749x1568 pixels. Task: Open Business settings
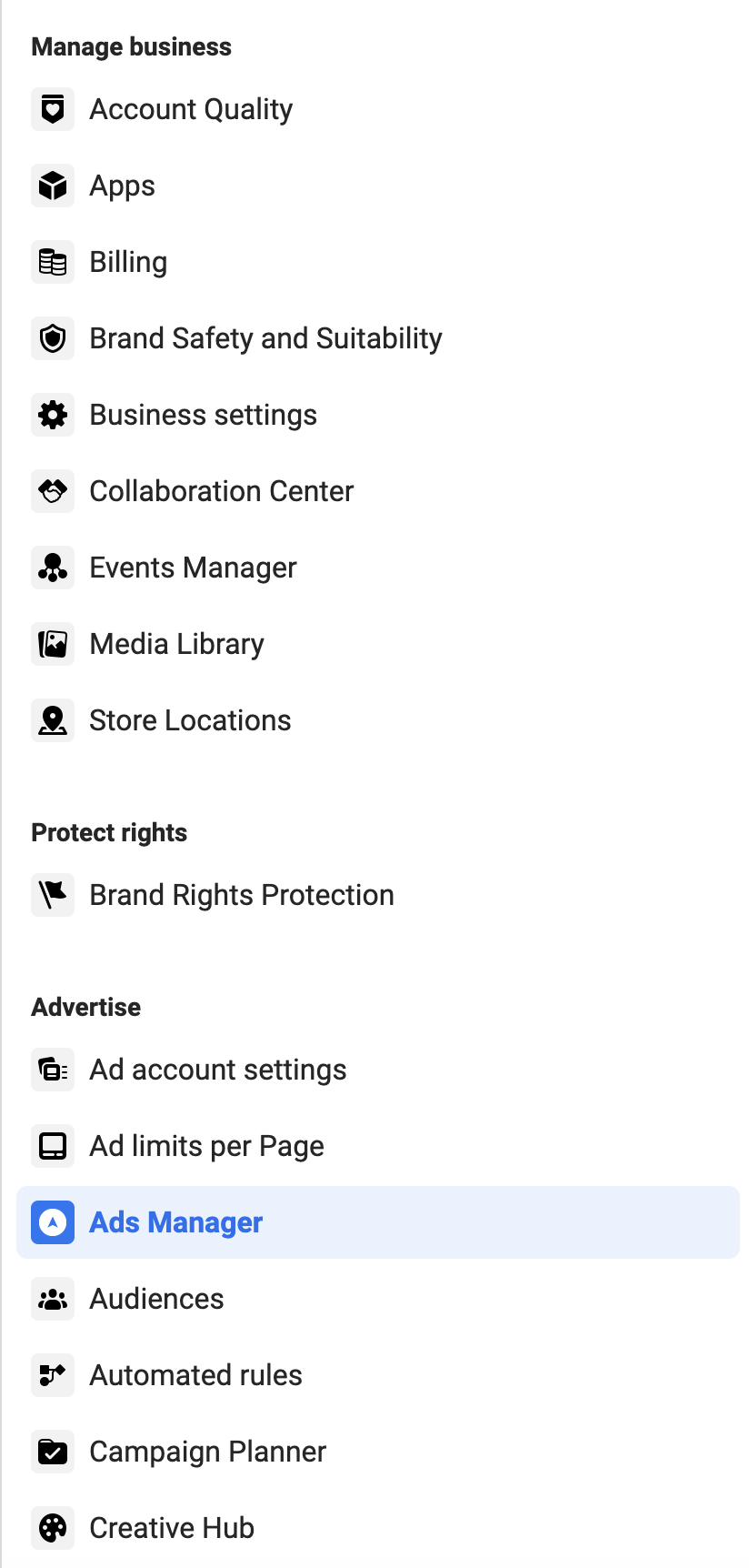pyautogui.click(x=378, y=415)
